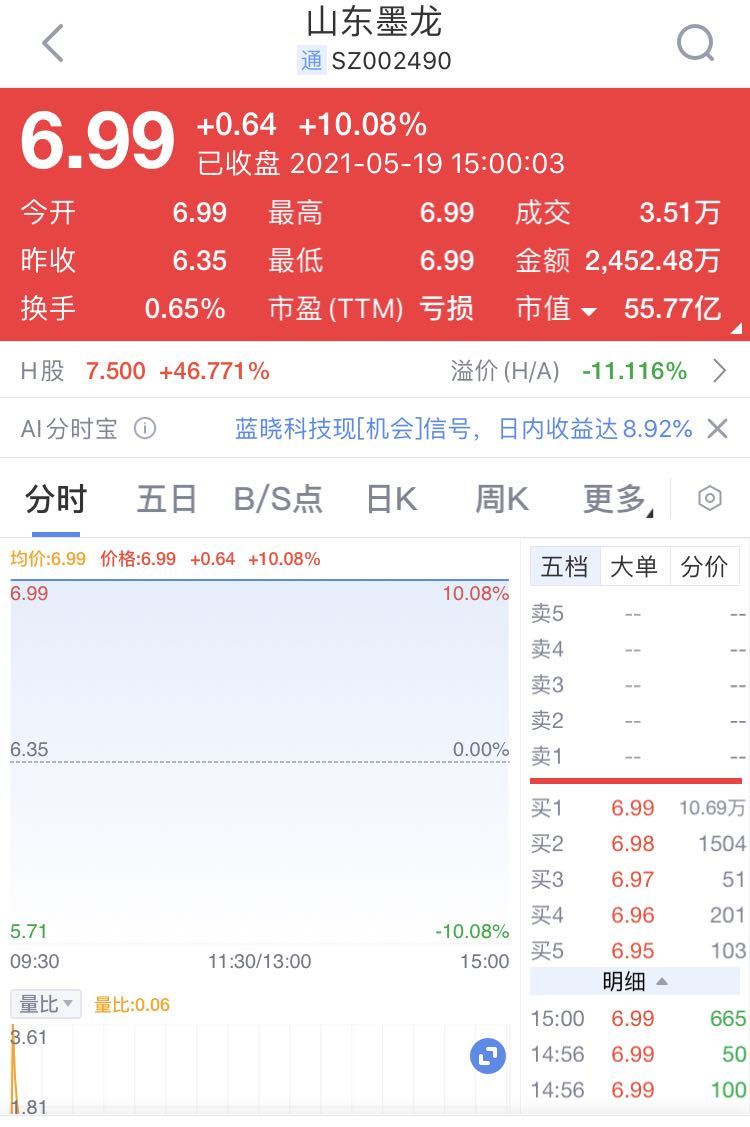The image size is (750, 1127).
Task: Expand the 更多 chart options
Action: [616, 498]
